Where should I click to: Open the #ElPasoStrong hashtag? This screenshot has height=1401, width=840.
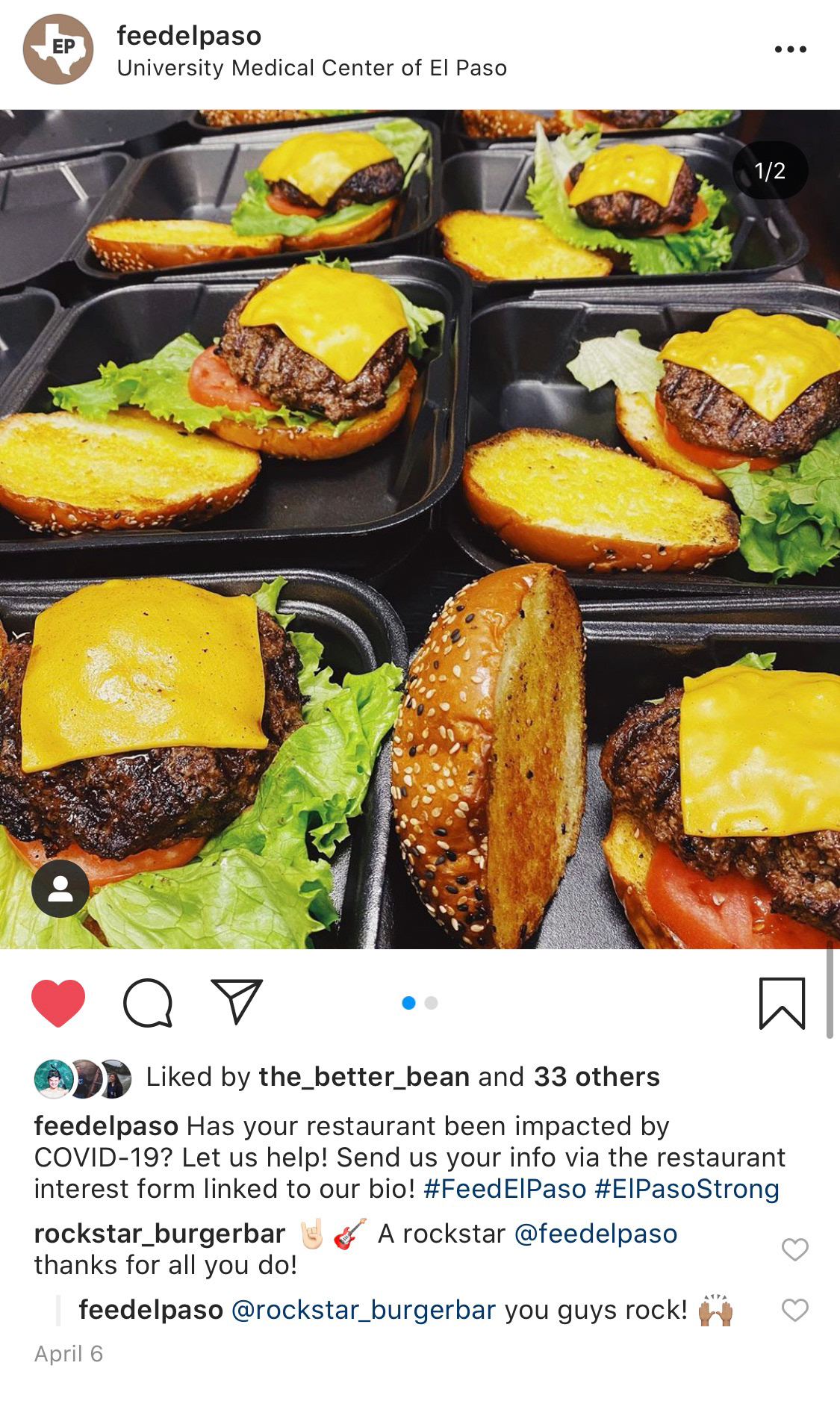coord(687,1189)
